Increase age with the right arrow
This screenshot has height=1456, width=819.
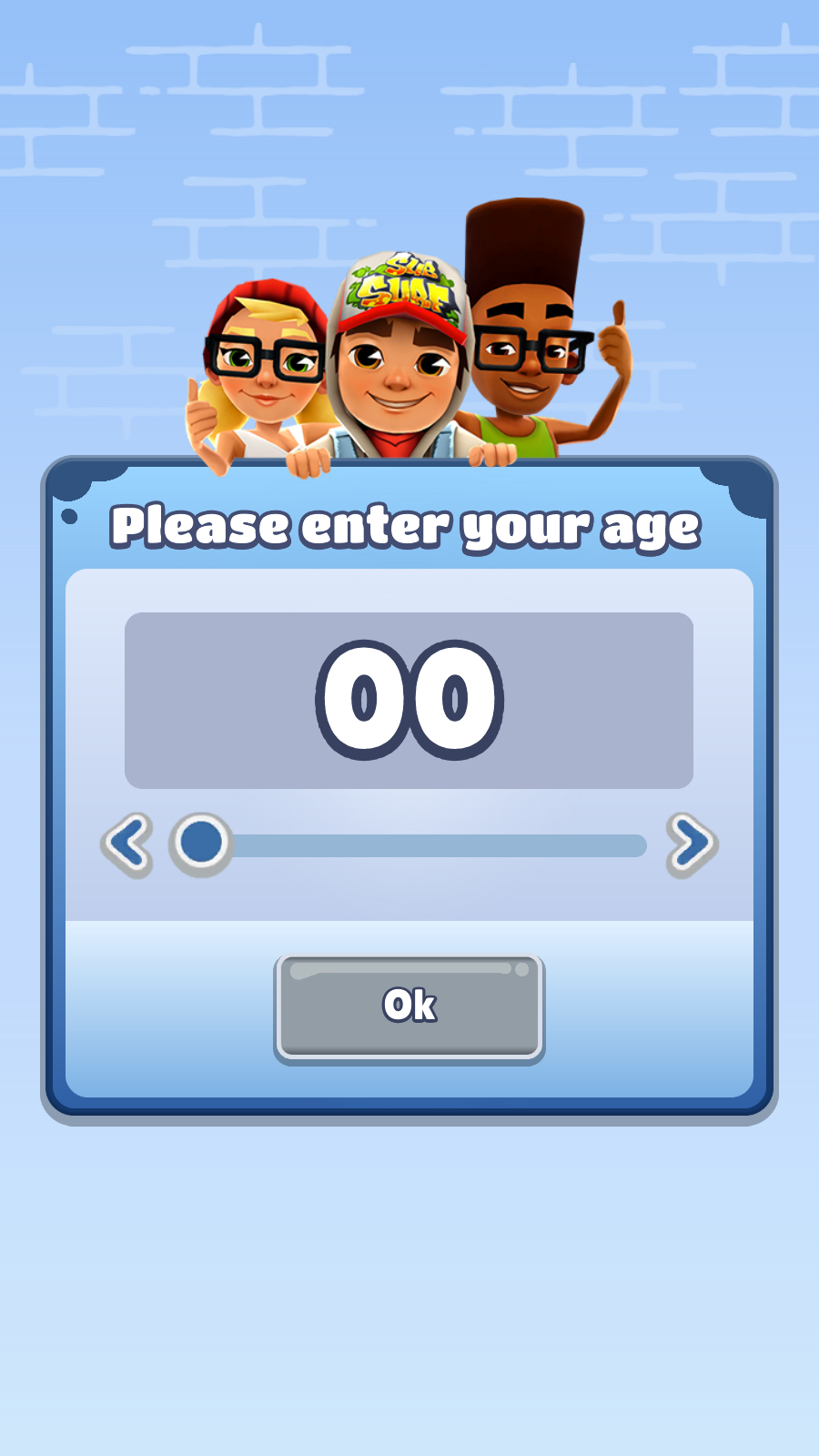692,844
